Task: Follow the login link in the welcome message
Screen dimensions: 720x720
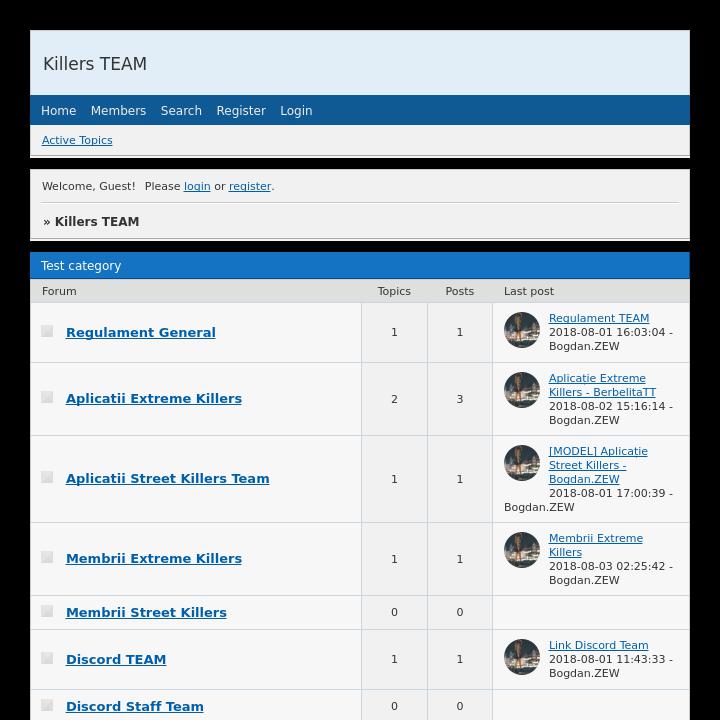Action: point(197,186)
